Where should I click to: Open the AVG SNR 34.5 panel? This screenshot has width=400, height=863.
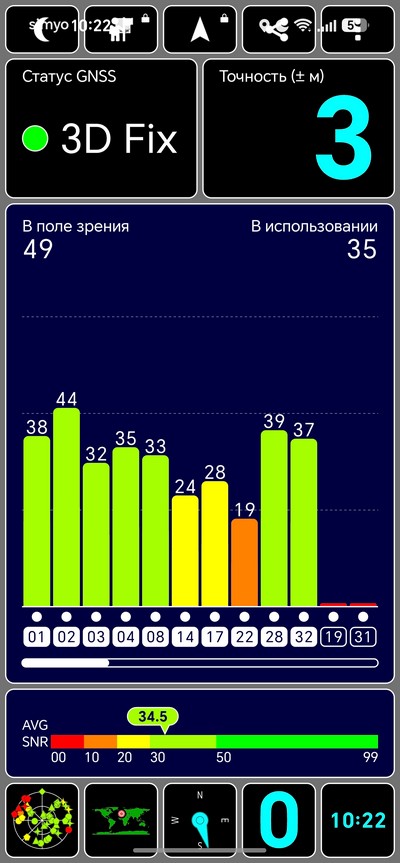coord(200,734)
